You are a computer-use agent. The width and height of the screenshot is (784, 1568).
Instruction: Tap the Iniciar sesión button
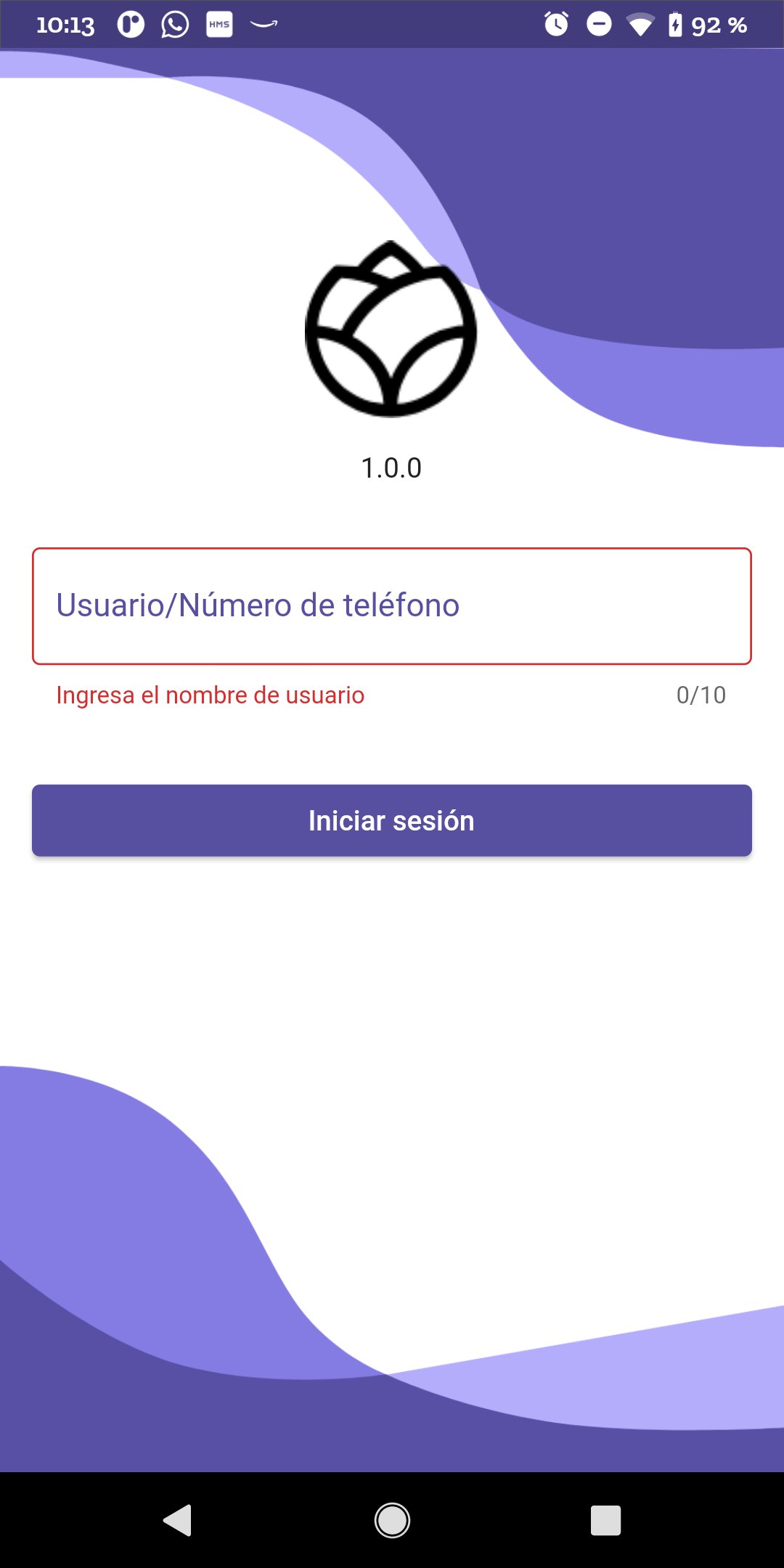click(391, 820)
